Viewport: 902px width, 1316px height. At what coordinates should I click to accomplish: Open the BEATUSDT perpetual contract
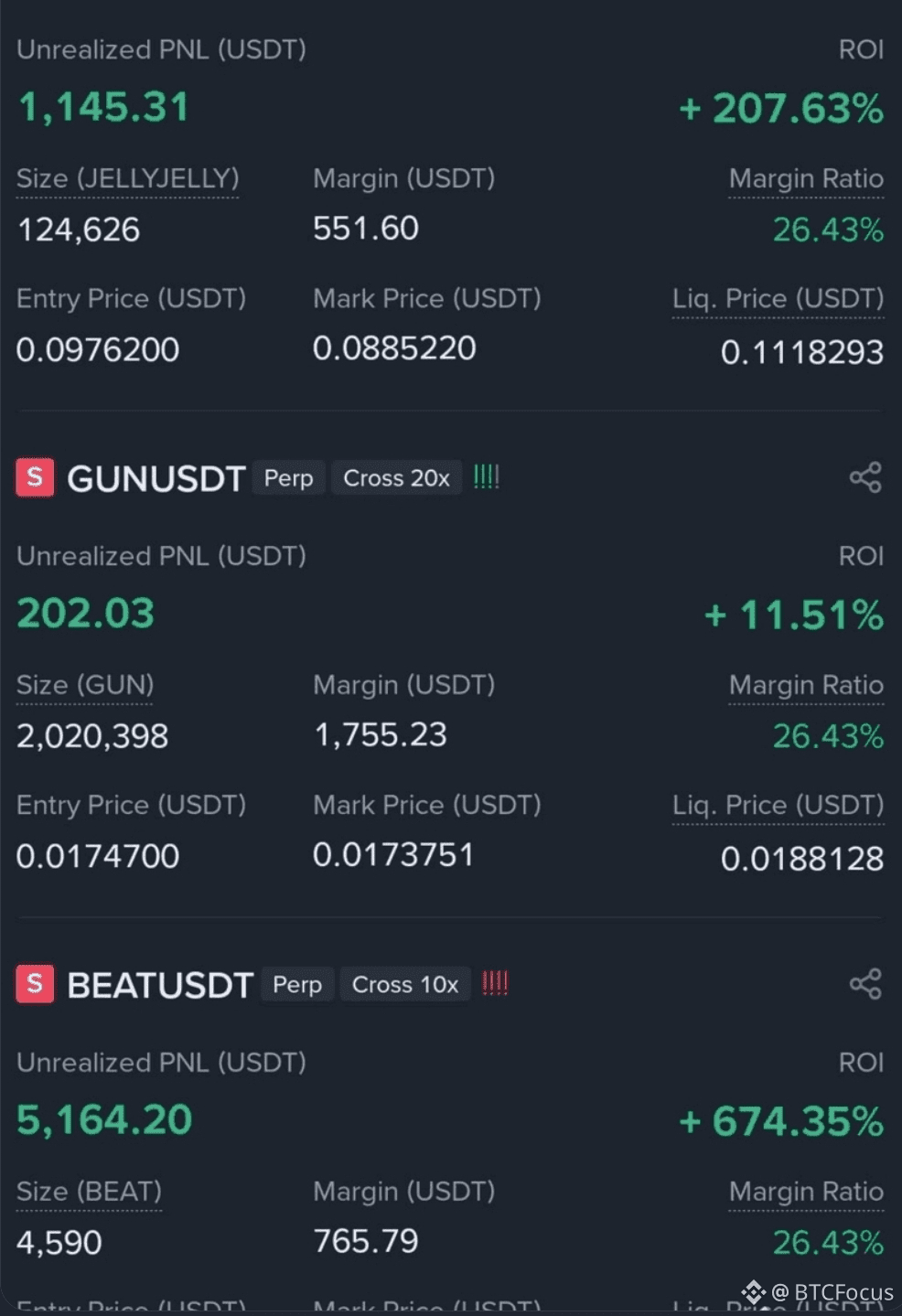coord(159,985)
